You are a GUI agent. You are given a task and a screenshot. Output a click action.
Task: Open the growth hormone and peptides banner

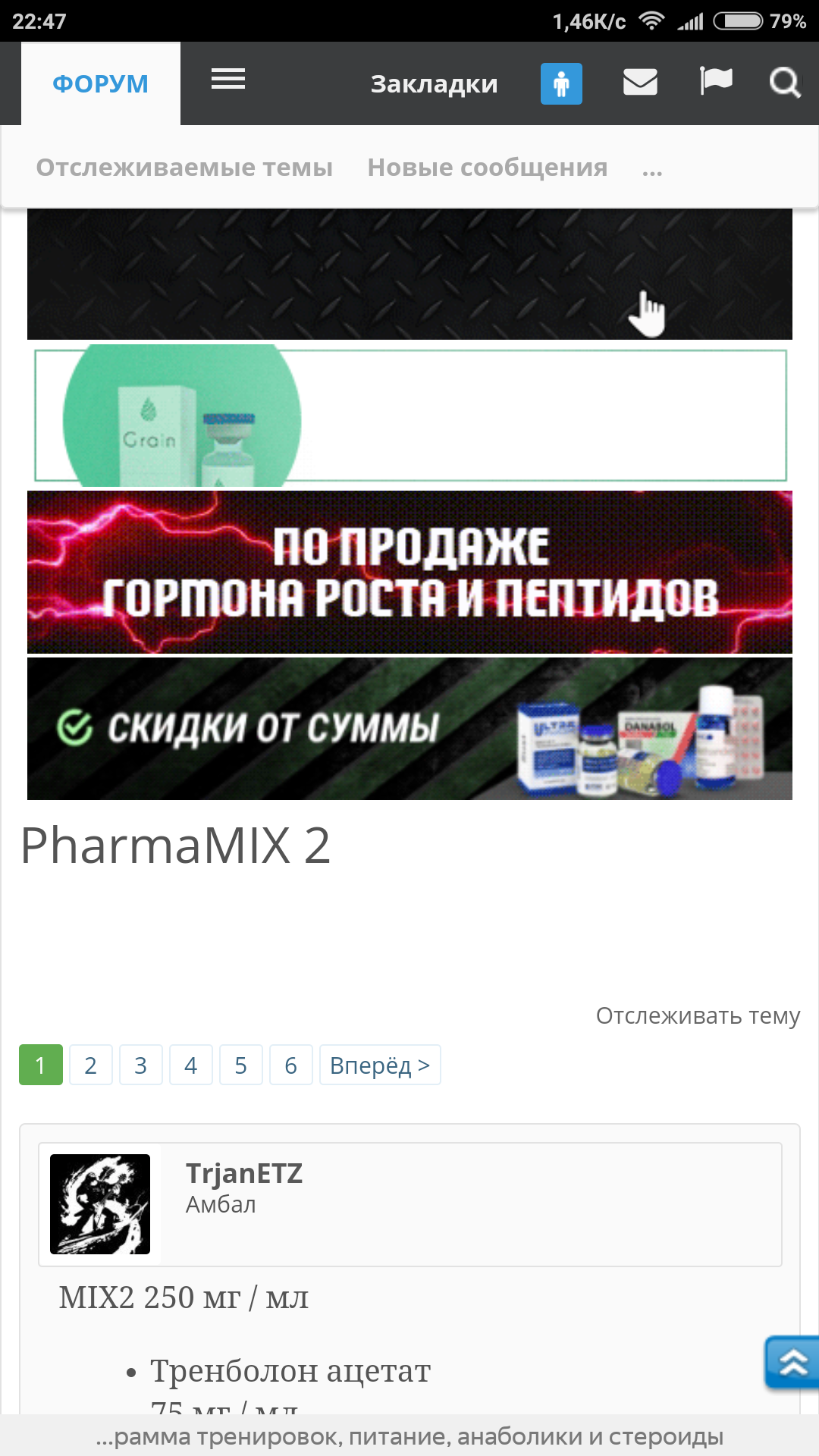point(409,572)
